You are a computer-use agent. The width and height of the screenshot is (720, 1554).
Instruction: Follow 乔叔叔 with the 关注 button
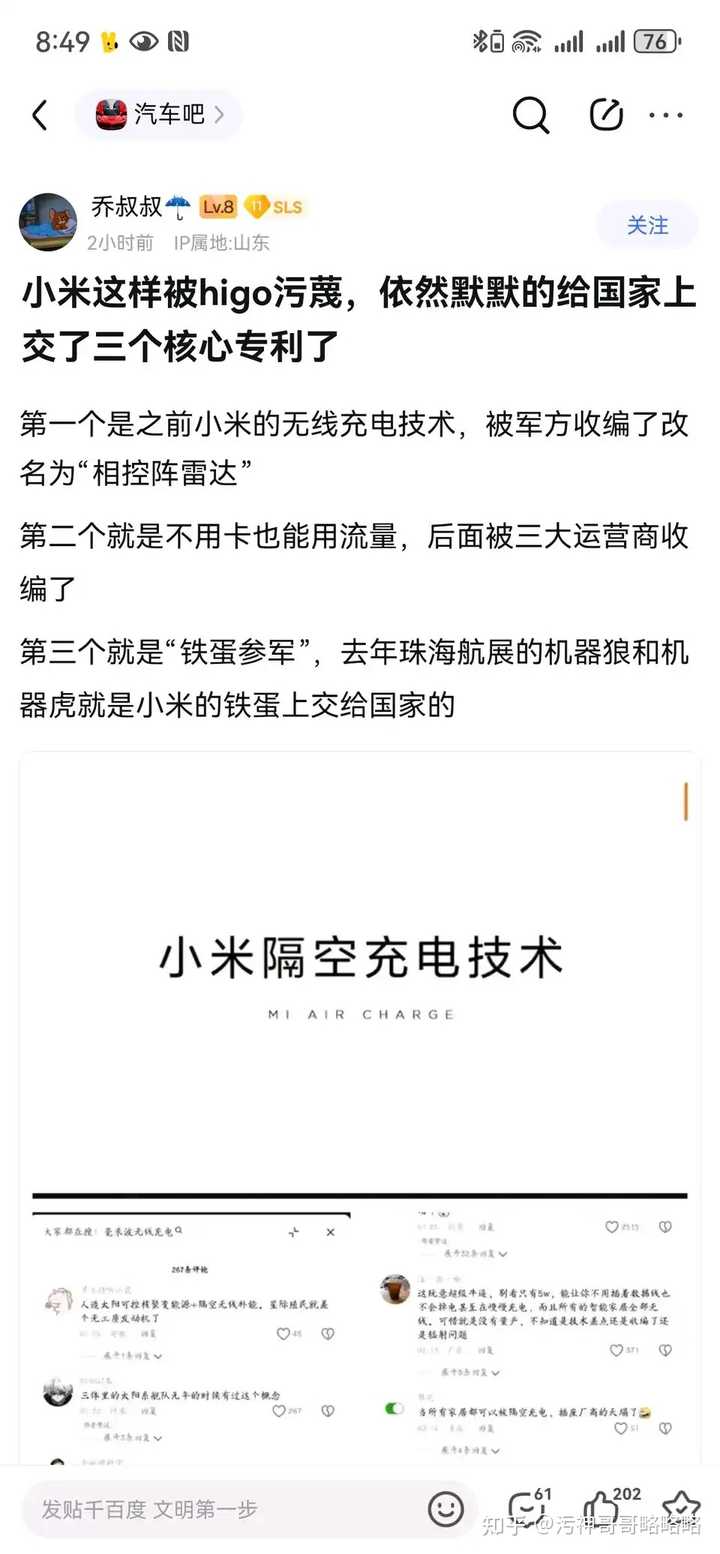647,225
